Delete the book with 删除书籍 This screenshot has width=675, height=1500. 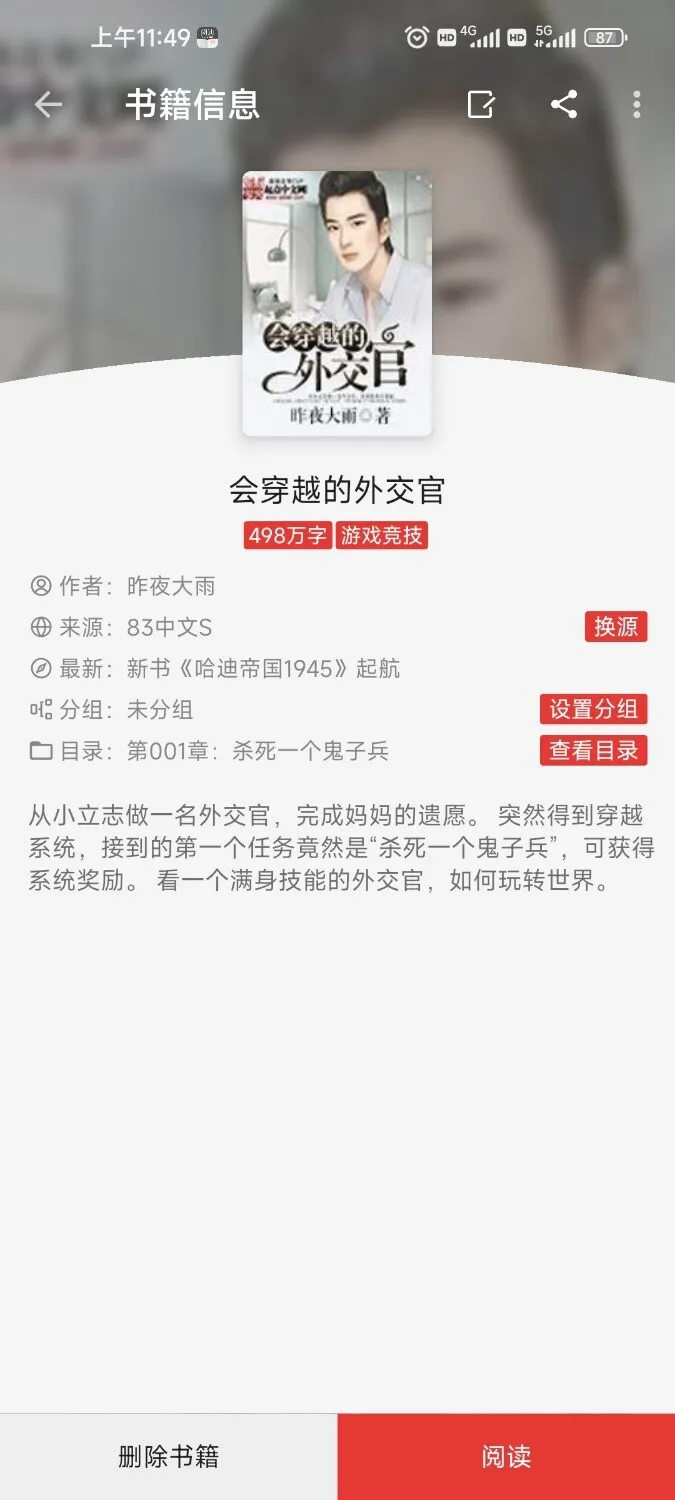[x=168, y=1456]
